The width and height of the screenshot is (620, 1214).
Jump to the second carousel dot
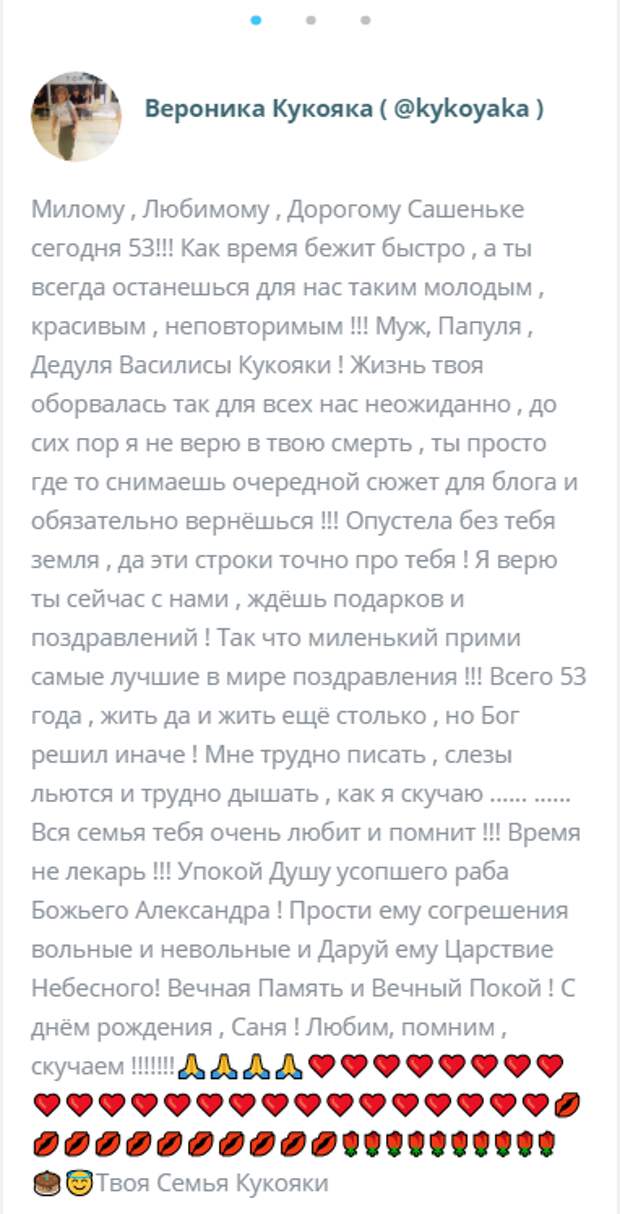click(311, 20)
